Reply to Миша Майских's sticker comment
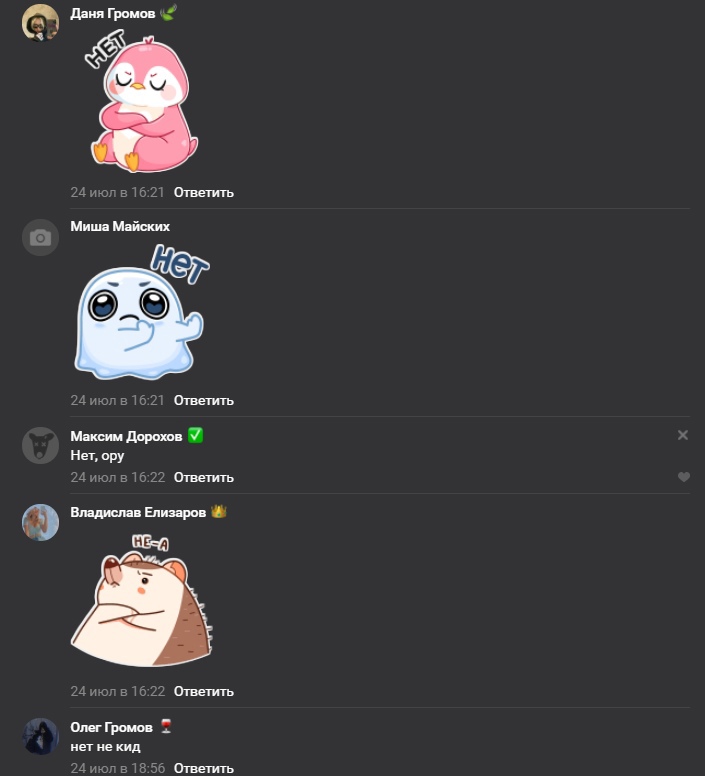This screenshot has height=776, width=705. point(203,400)
